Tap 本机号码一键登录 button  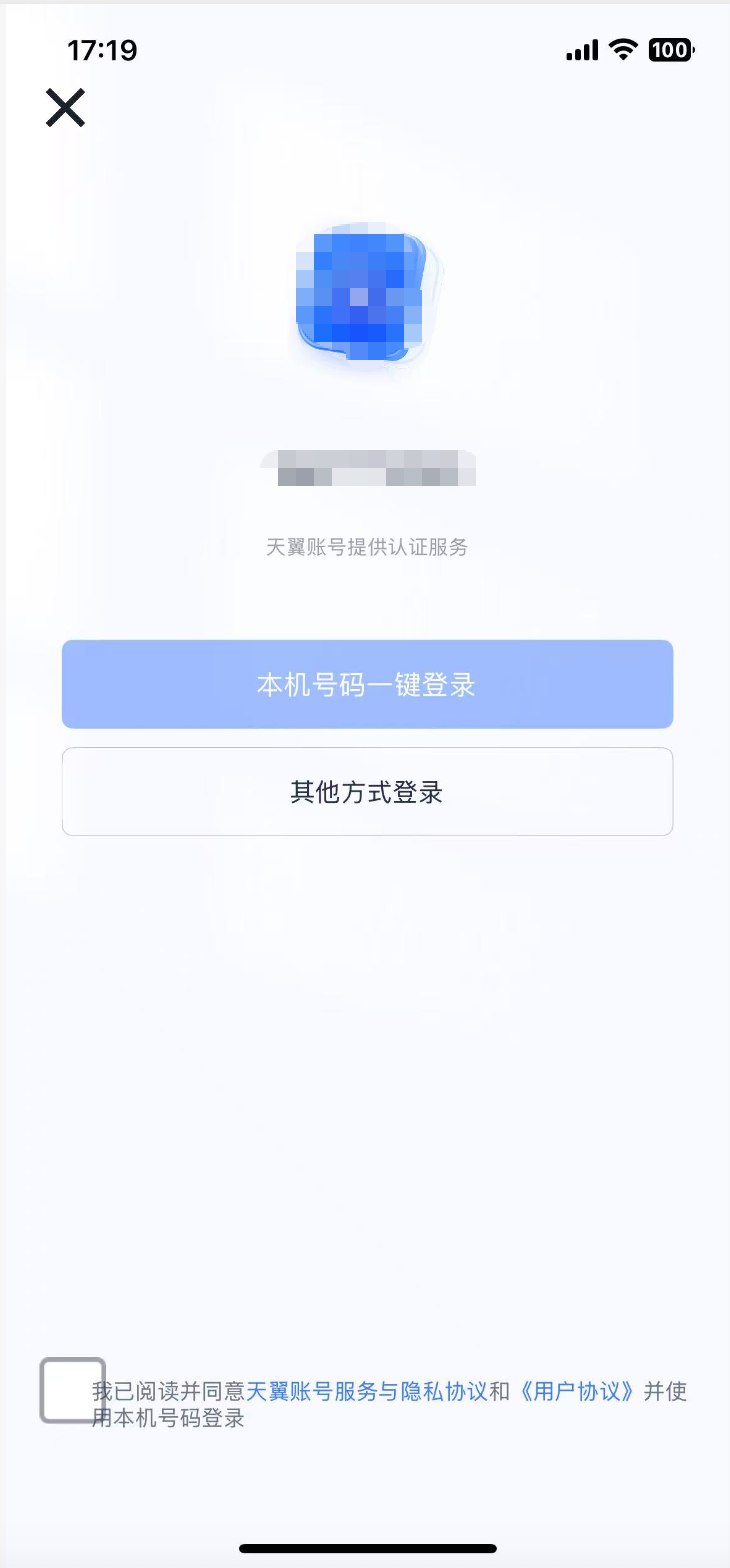click(x=367, y=685)
